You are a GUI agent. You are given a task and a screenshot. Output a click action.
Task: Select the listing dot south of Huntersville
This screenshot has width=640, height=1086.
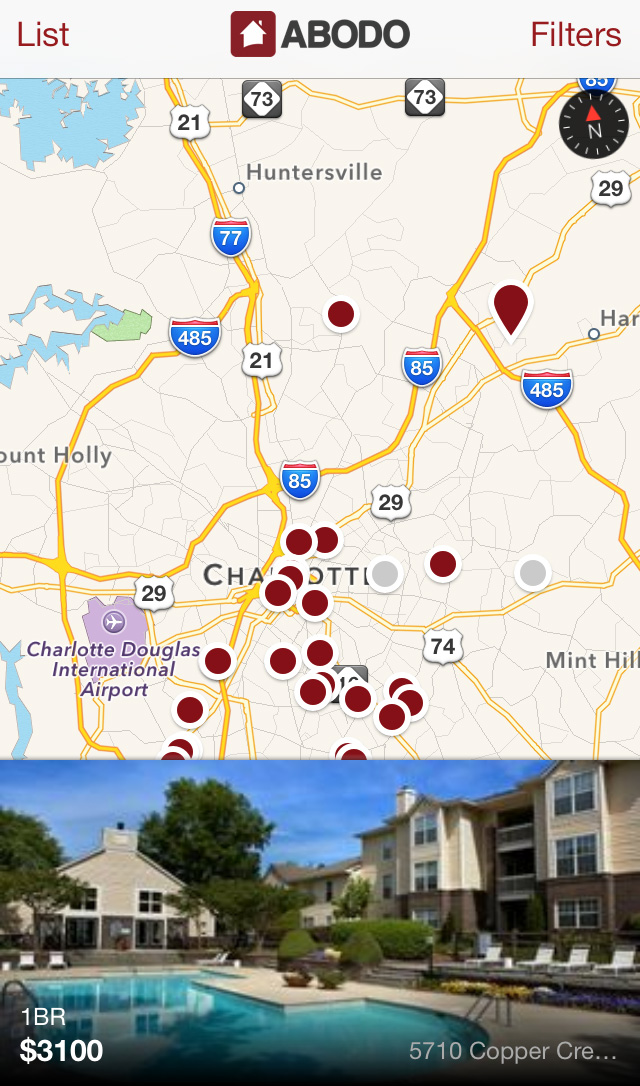pos(341,314)
